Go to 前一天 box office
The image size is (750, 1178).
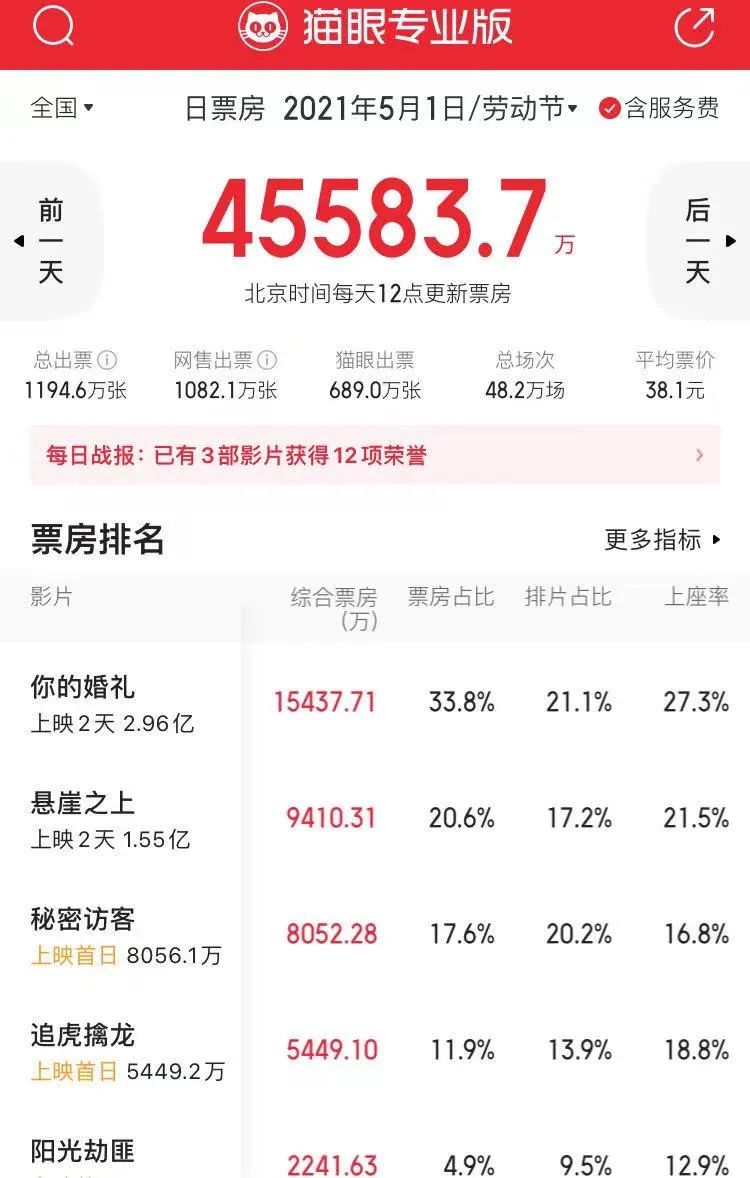tap(50, 241)
